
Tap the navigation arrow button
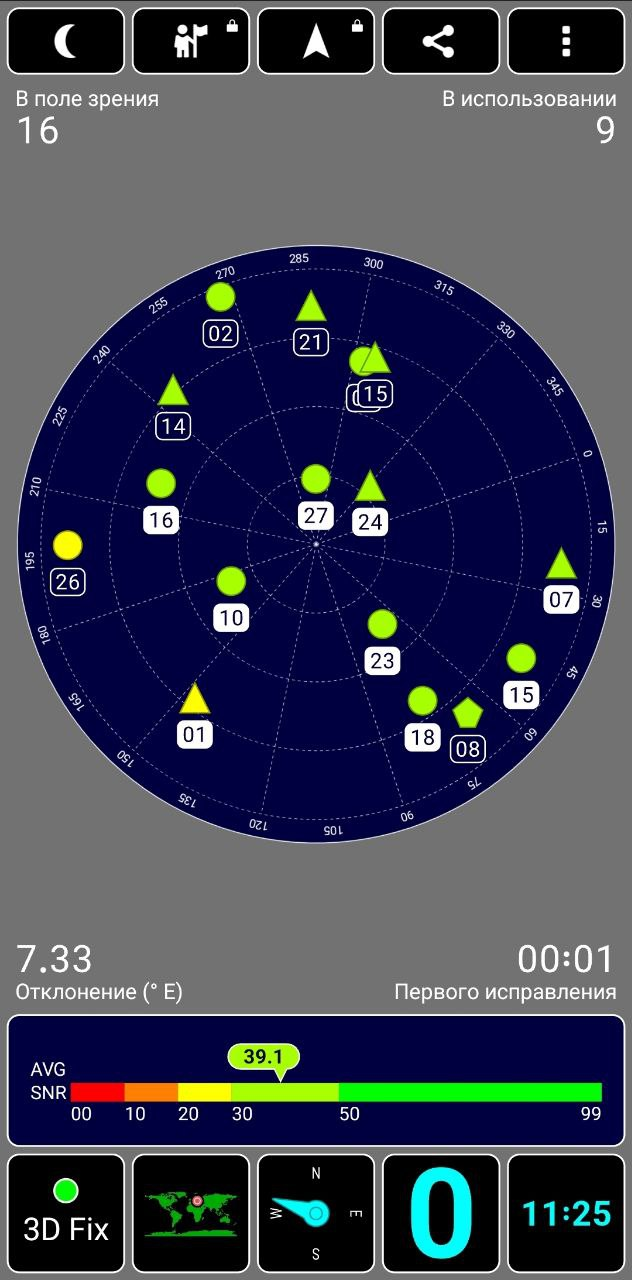coord(316,41)
